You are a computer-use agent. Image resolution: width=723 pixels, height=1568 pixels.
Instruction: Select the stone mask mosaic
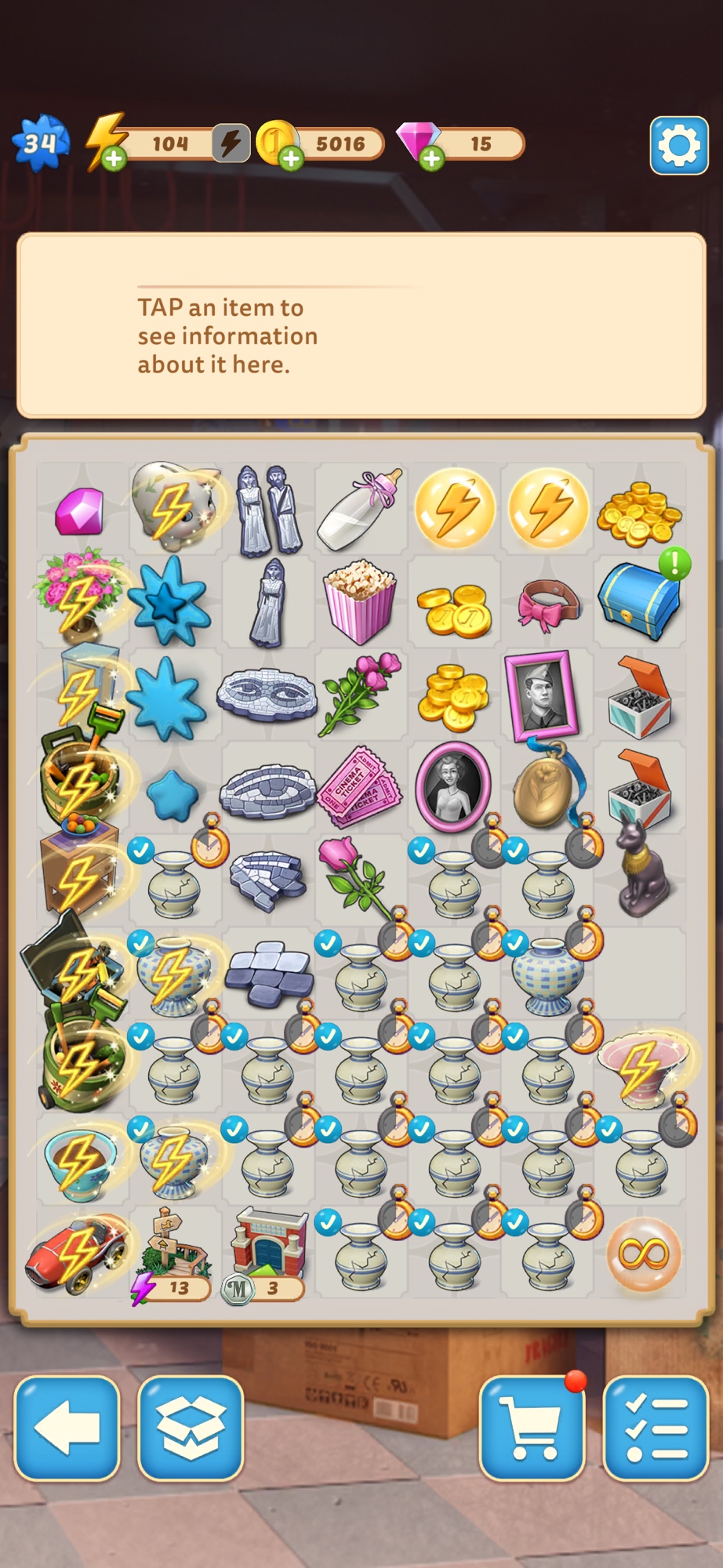pyautogui.click(x=267, y=695)
